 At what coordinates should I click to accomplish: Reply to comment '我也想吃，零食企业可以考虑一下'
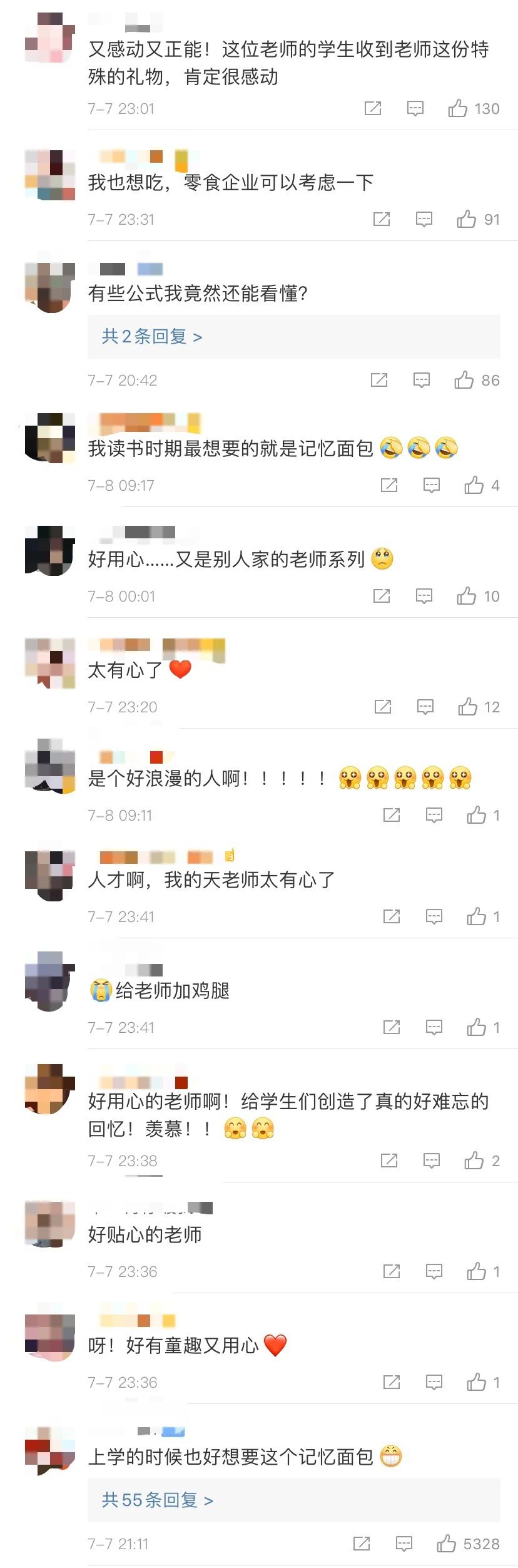pyautogui.click(x=424, y=219)
